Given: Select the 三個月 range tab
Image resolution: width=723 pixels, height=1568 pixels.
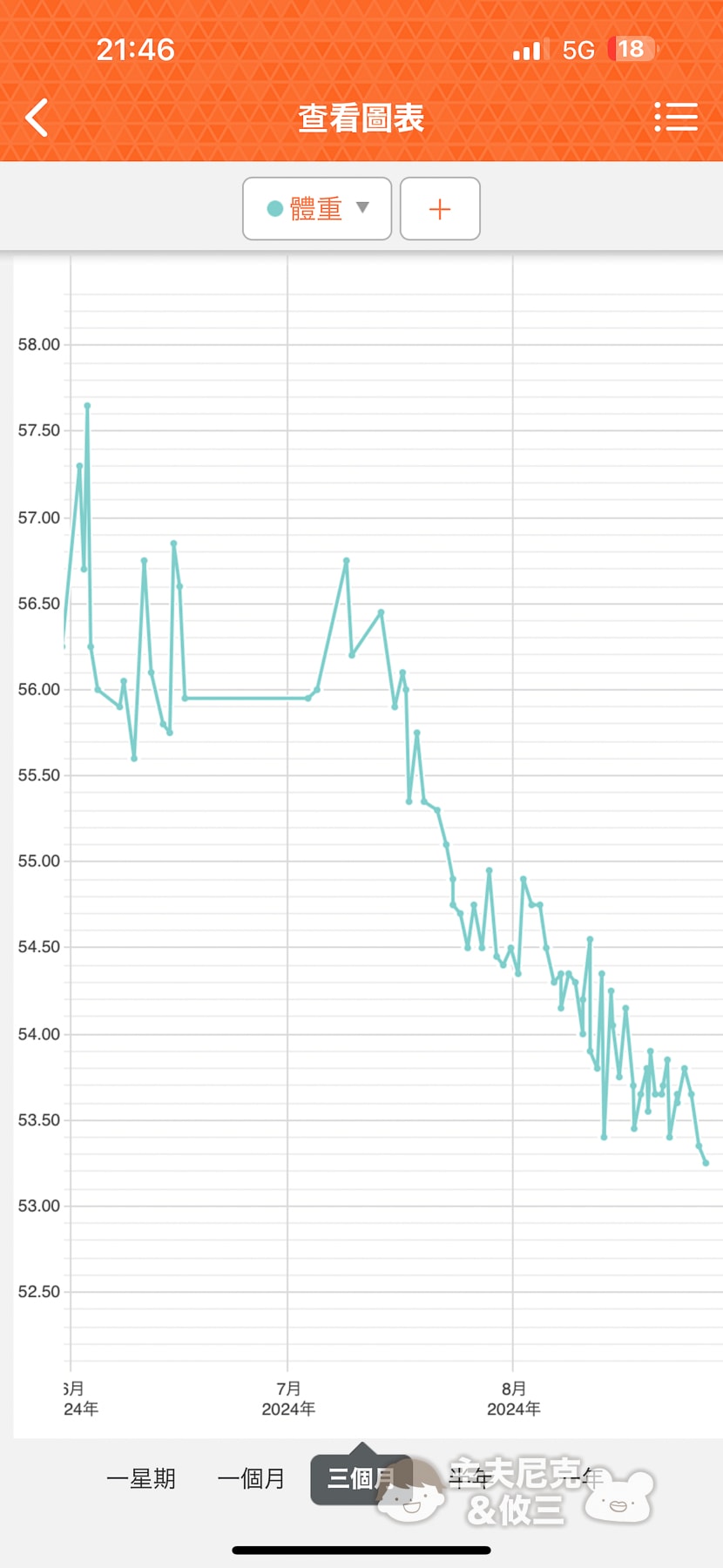Looking at the screenshot, I should [x=361, y=1478].
